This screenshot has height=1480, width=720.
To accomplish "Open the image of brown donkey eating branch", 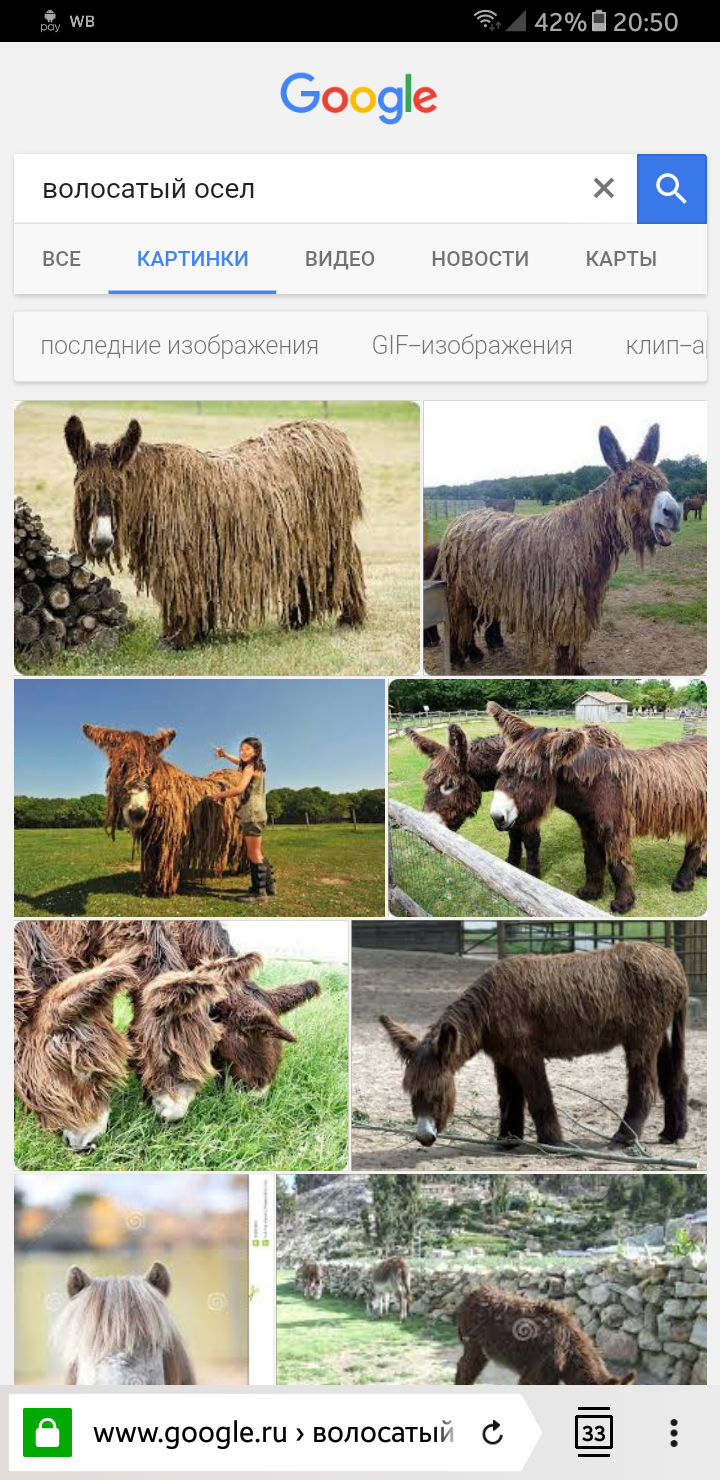I will pos(530,1046).
